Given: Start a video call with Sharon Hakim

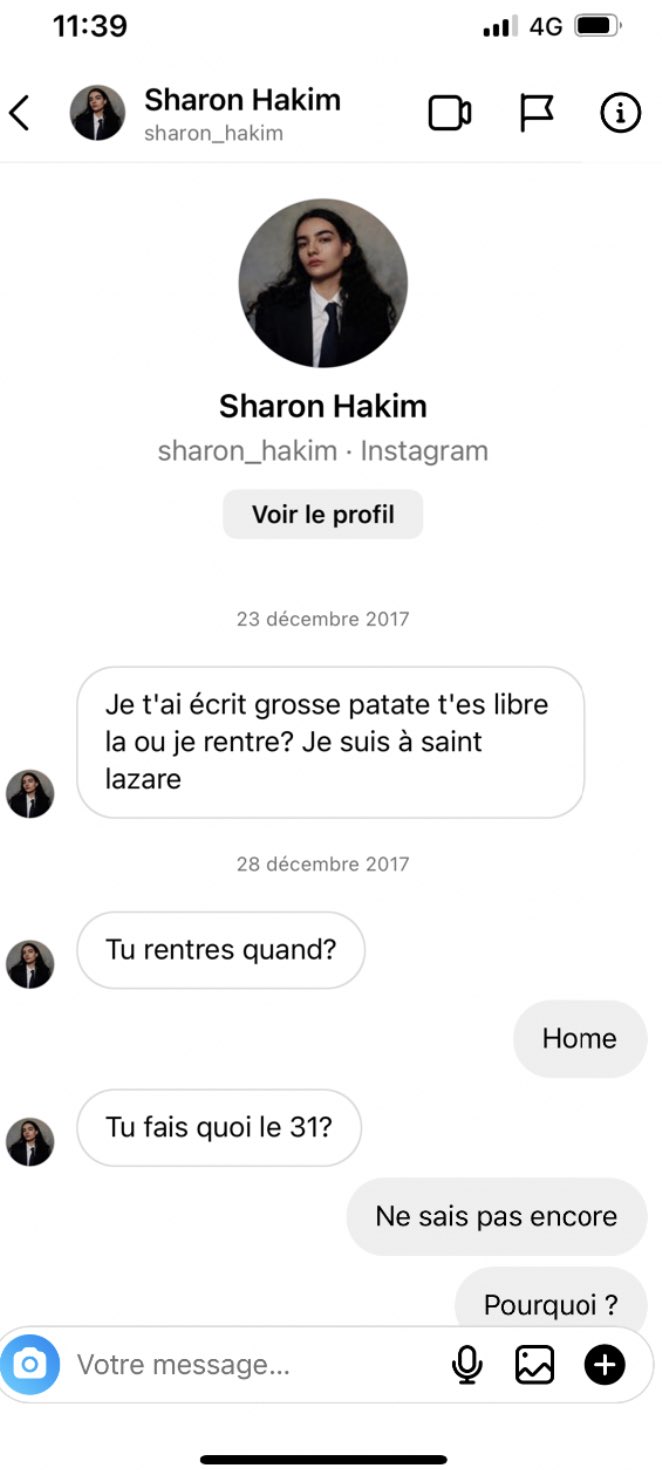Looking at the screenshot, I should pyautogui.click(x=450, y=113).
